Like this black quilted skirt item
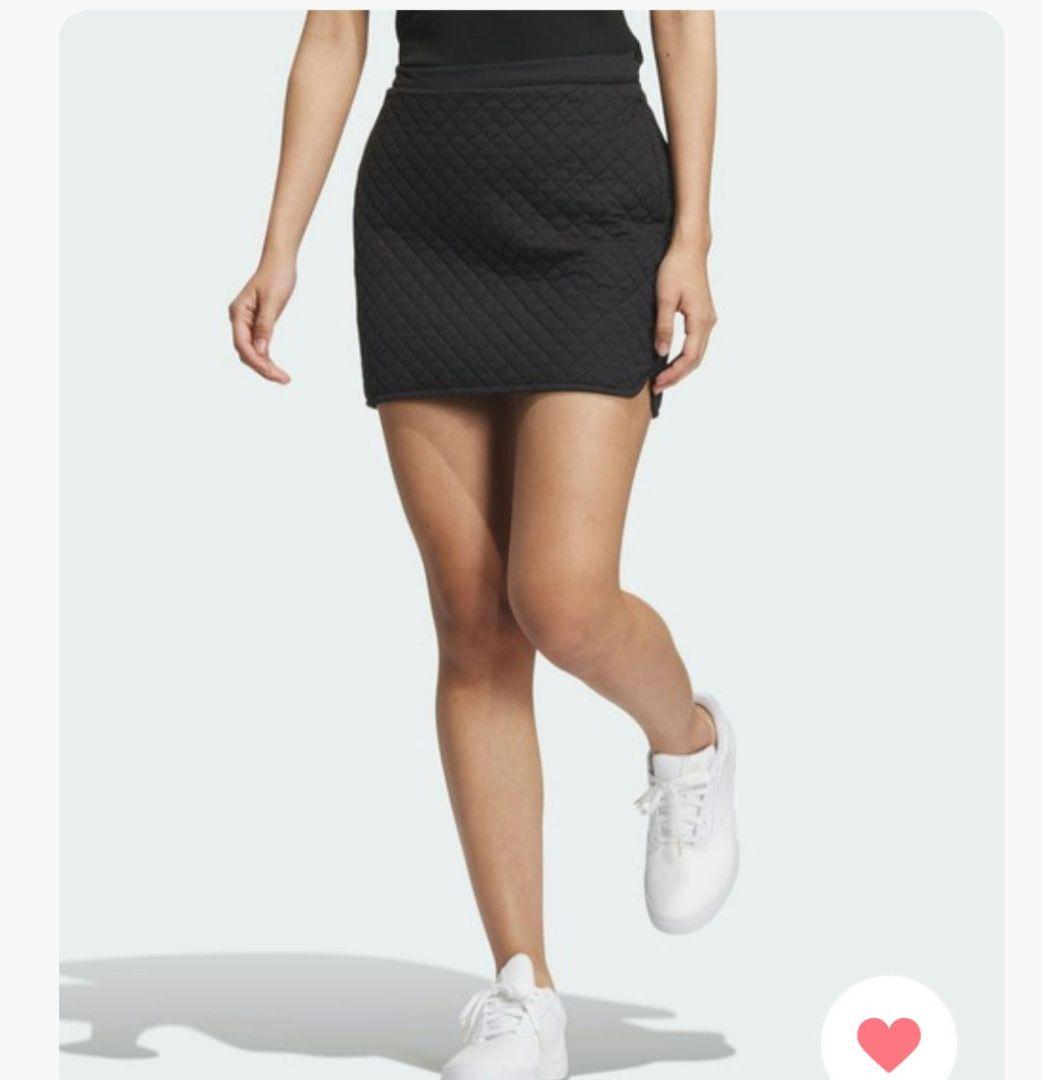The width and height of the screenshot is (1042, 1080). [888, 1040]
